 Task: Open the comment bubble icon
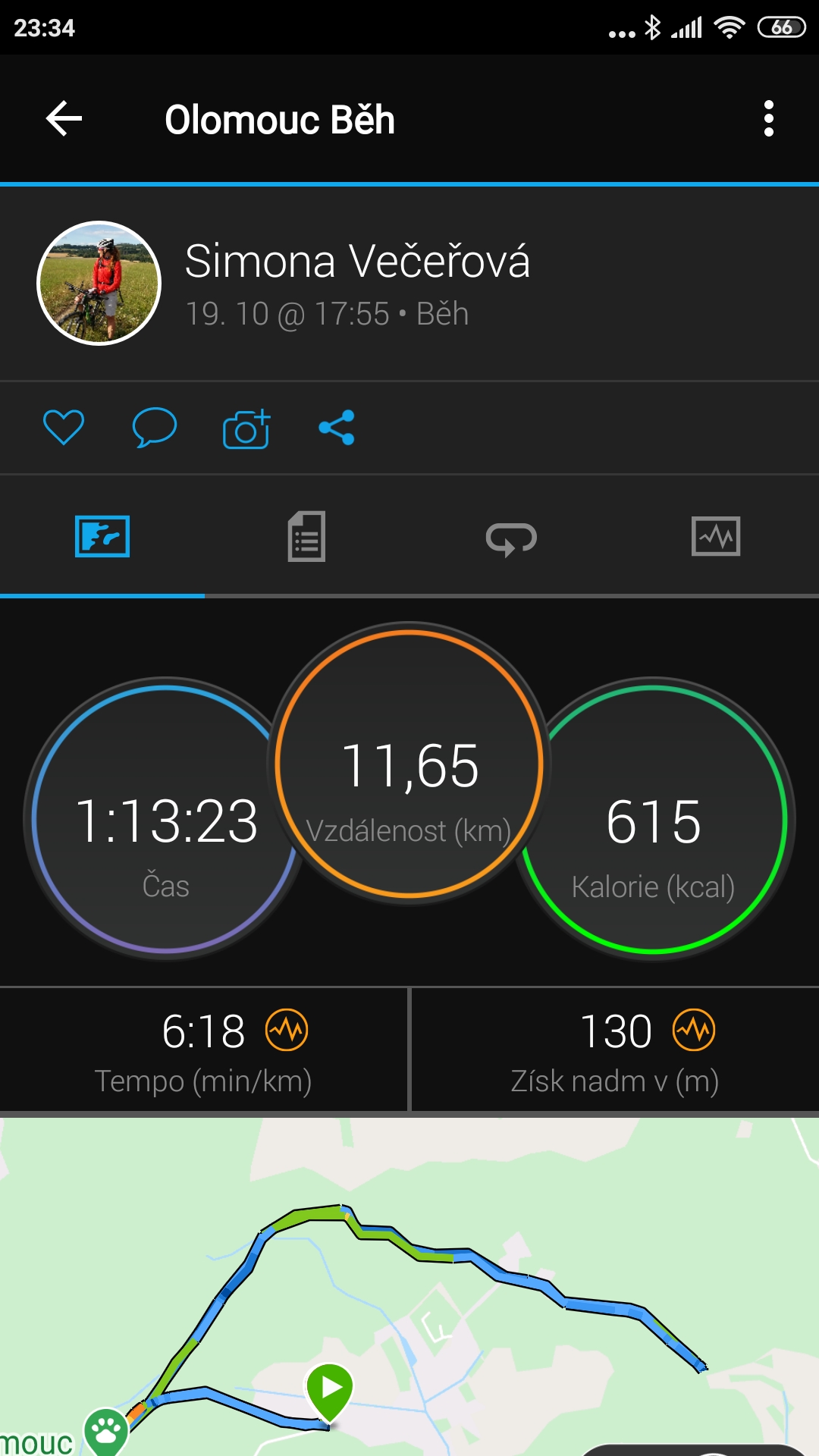[155, 427]
